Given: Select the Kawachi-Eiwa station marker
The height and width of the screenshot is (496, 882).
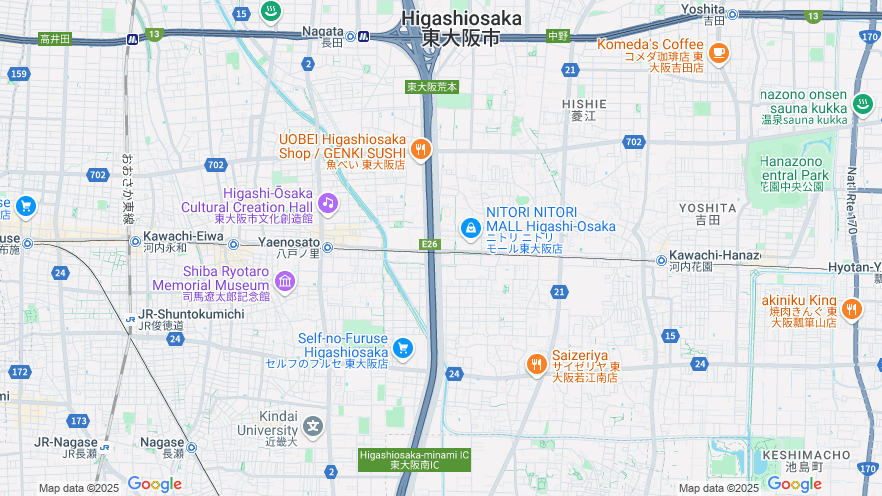Looking at the screenshot, I should 135,241.
